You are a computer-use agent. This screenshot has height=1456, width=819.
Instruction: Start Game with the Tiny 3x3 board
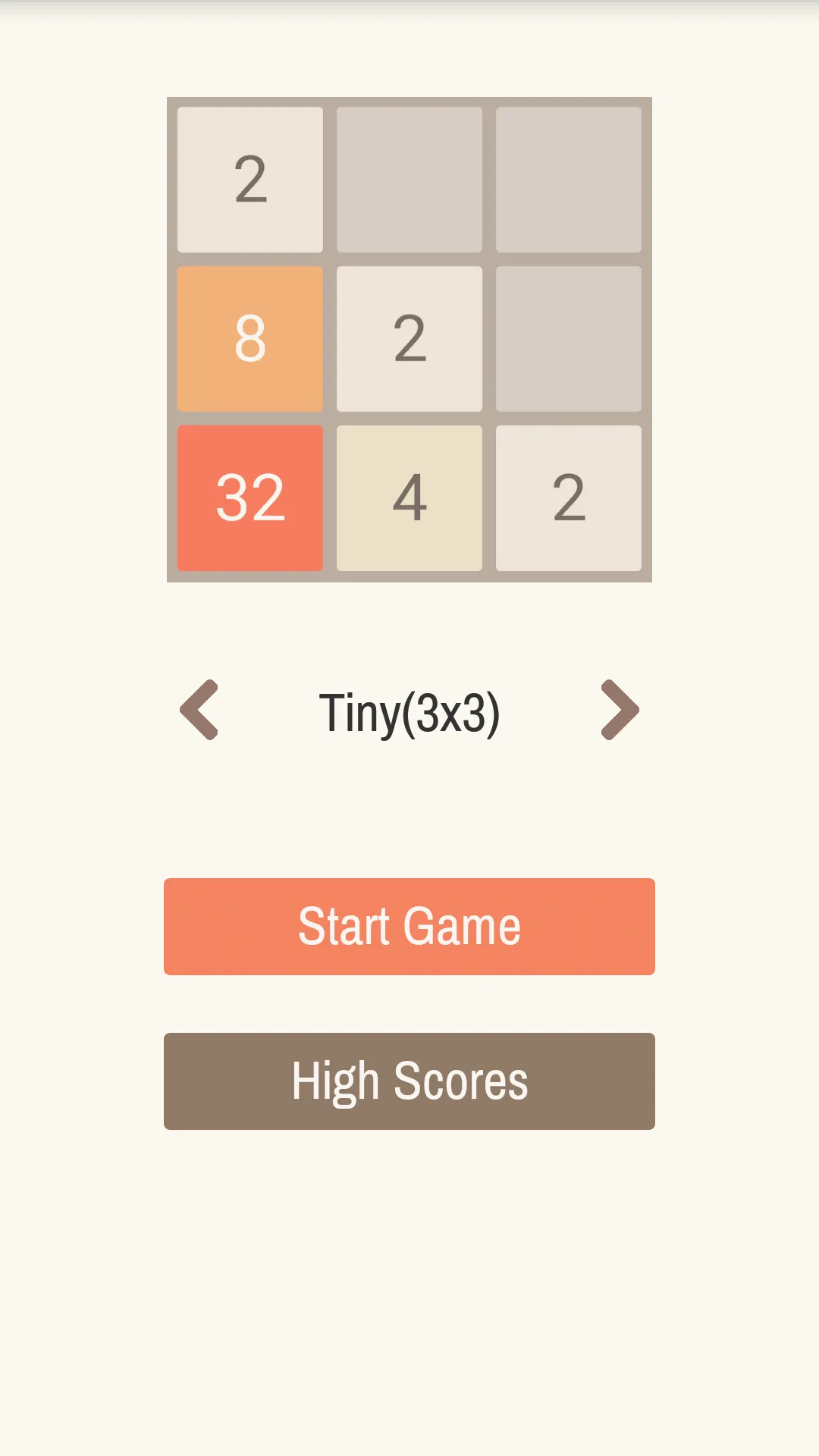coord(409,926)
